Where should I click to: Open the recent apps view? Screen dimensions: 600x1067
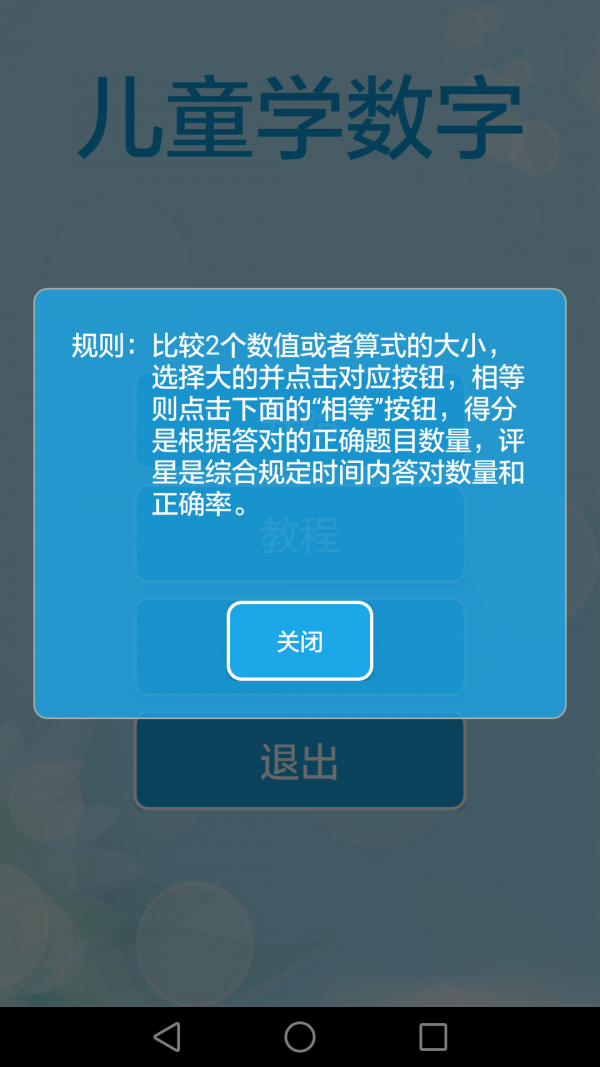433,1036
